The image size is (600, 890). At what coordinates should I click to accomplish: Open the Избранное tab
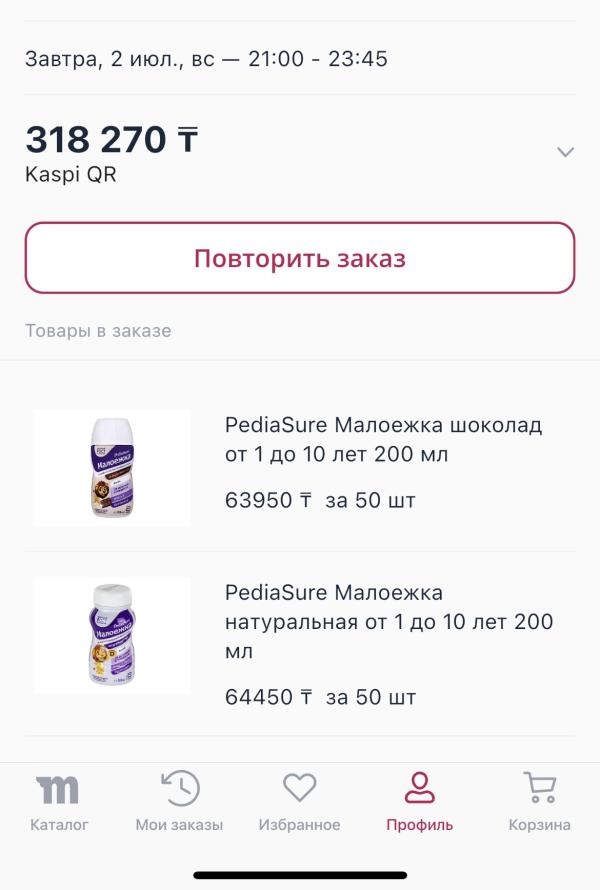coord(299,802)
